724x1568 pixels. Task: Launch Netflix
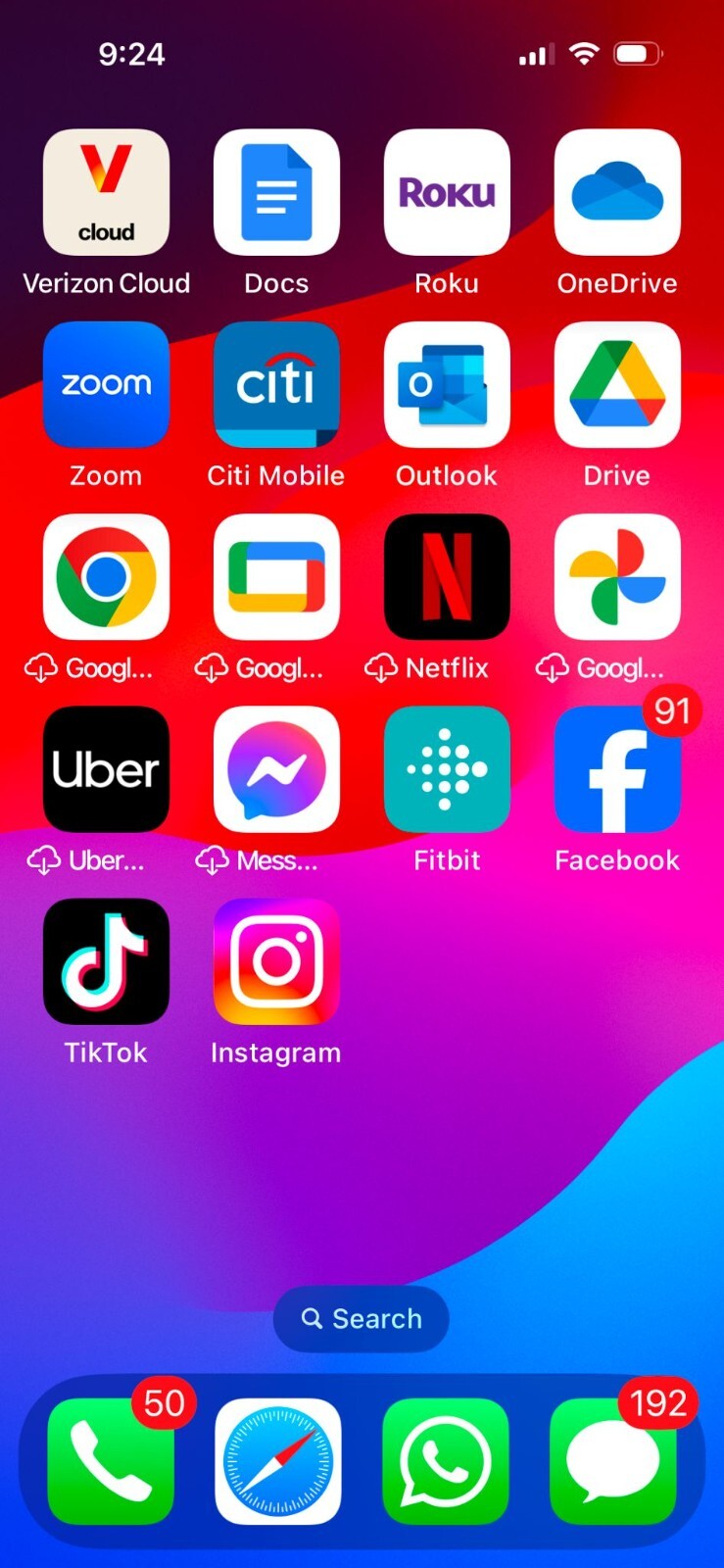click(447, 577)
